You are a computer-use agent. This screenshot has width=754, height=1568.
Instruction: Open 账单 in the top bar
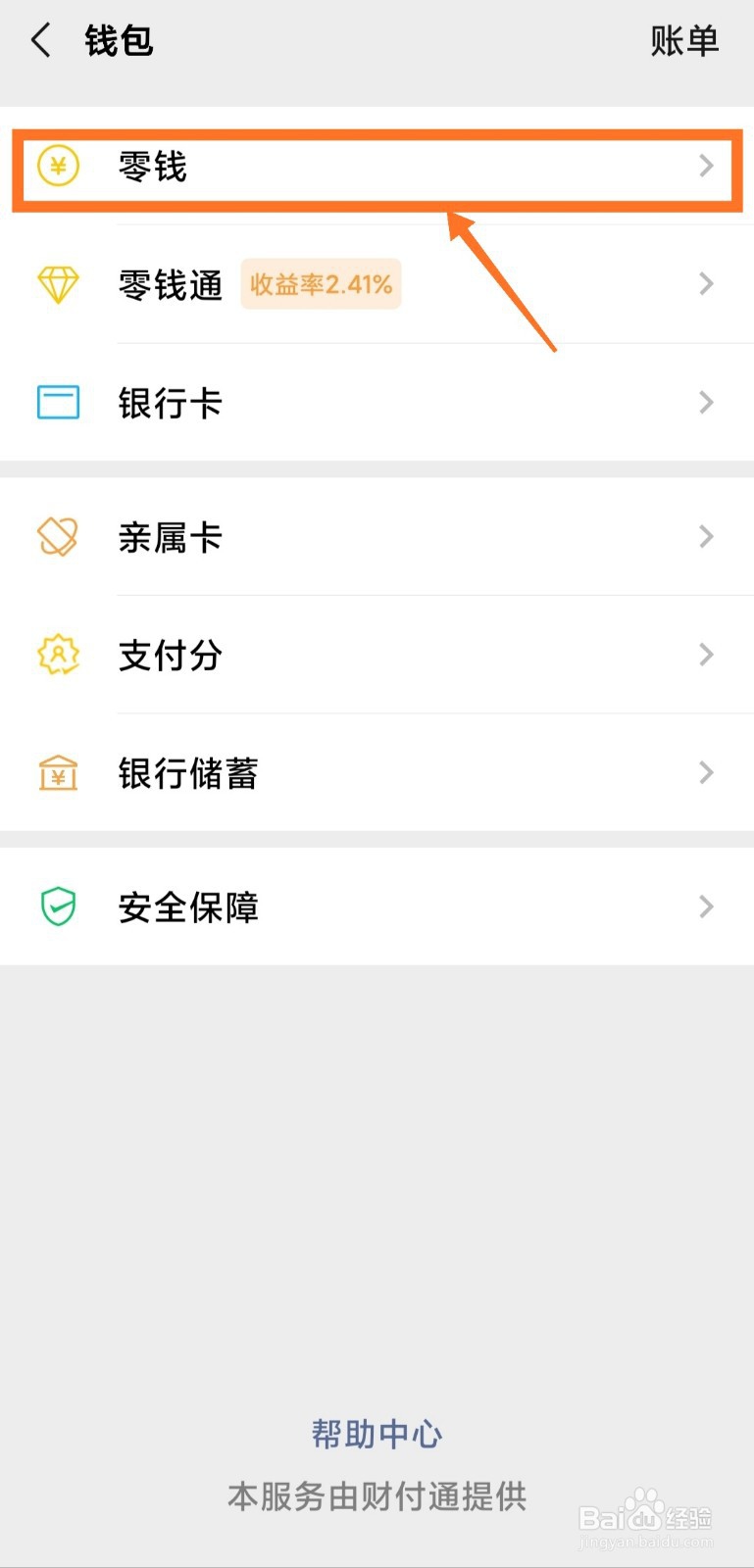[x=684, y=41]
